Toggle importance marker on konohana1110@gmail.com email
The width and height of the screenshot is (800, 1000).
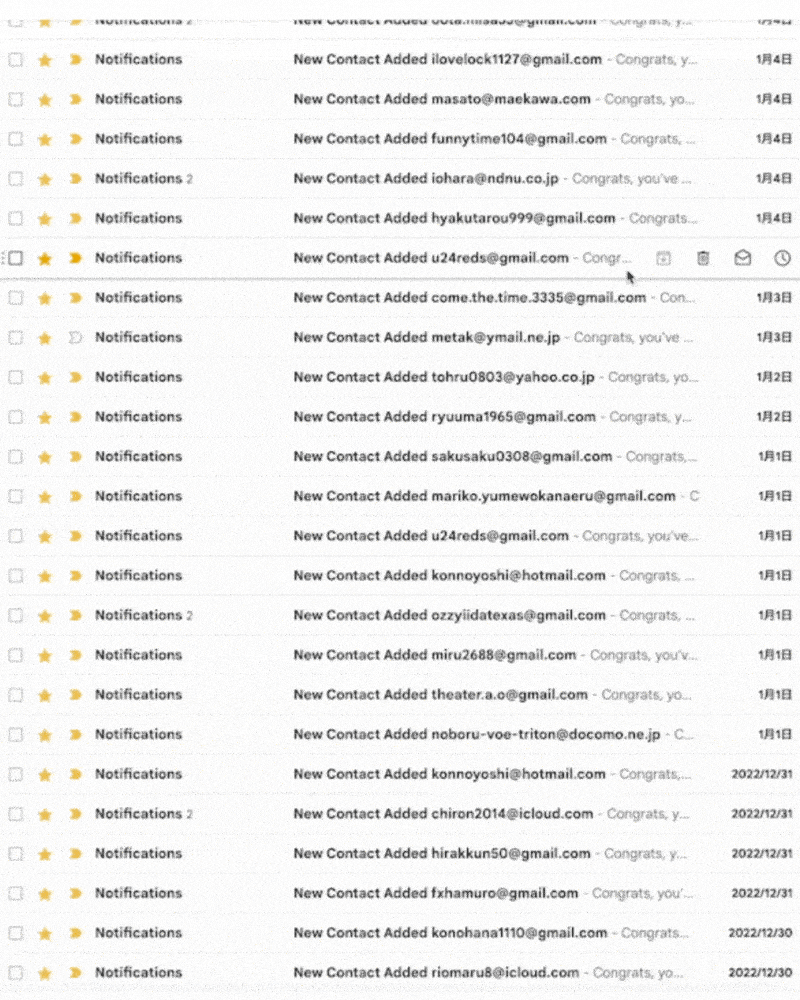(x=75, y=933)
